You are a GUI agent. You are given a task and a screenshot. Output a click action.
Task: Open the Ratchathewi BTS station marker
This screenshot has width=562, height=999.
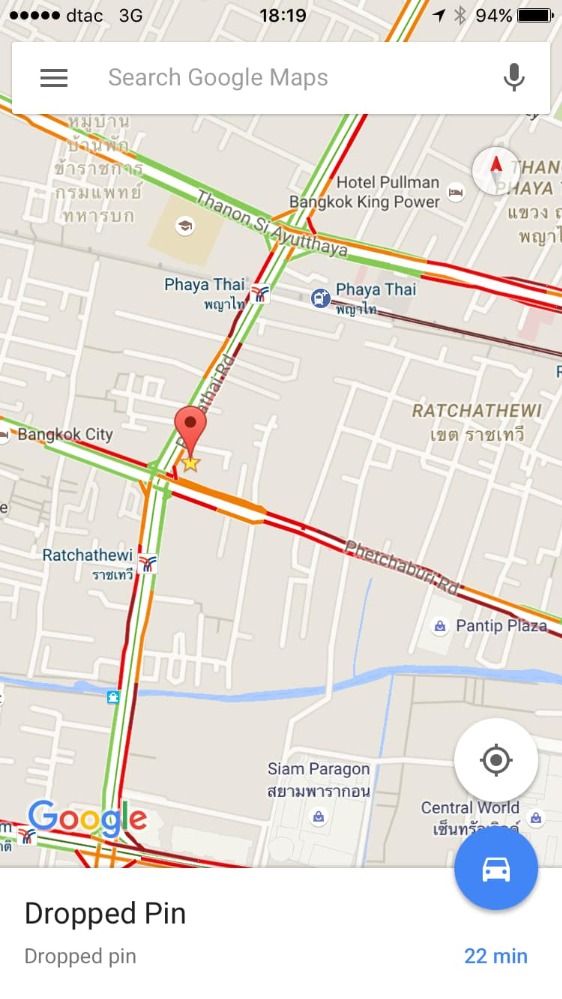coord(148,564)
